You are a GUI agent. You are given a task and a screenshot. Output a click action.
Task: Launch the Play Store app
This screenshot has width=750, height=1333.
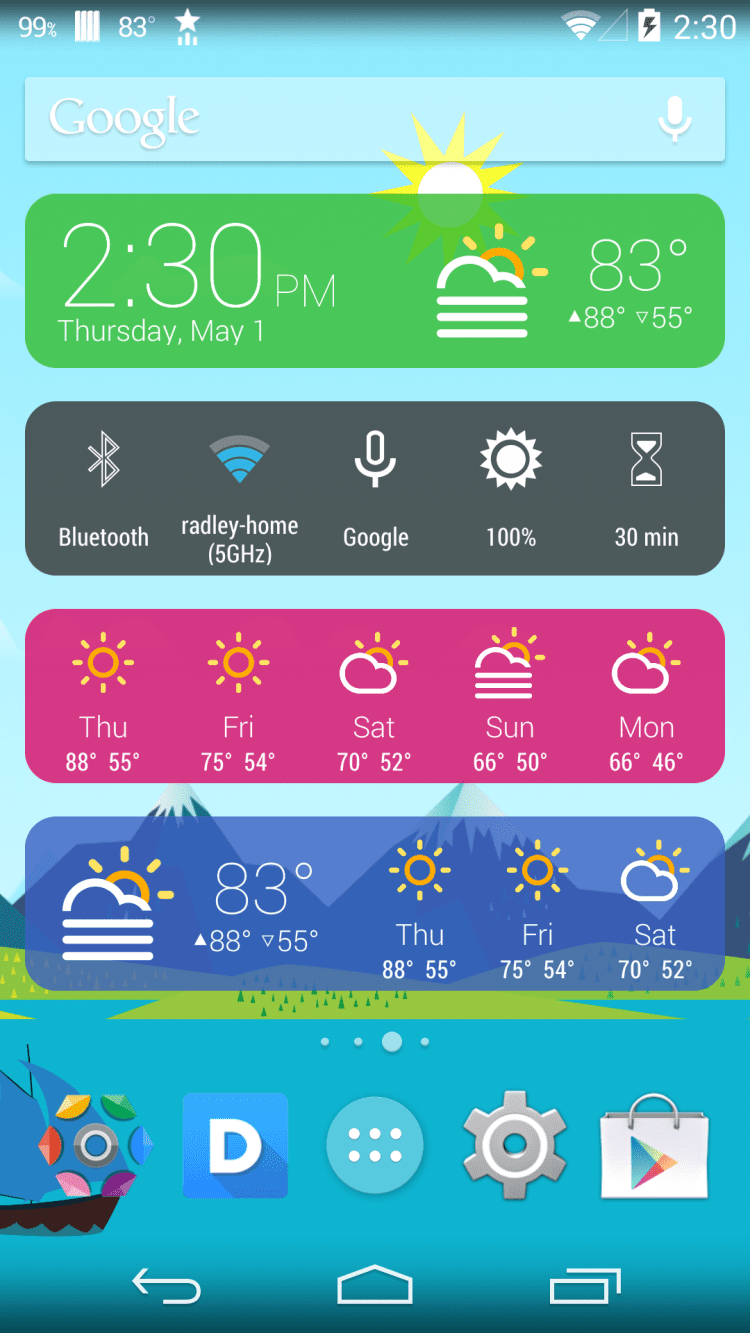(654, 1145)
